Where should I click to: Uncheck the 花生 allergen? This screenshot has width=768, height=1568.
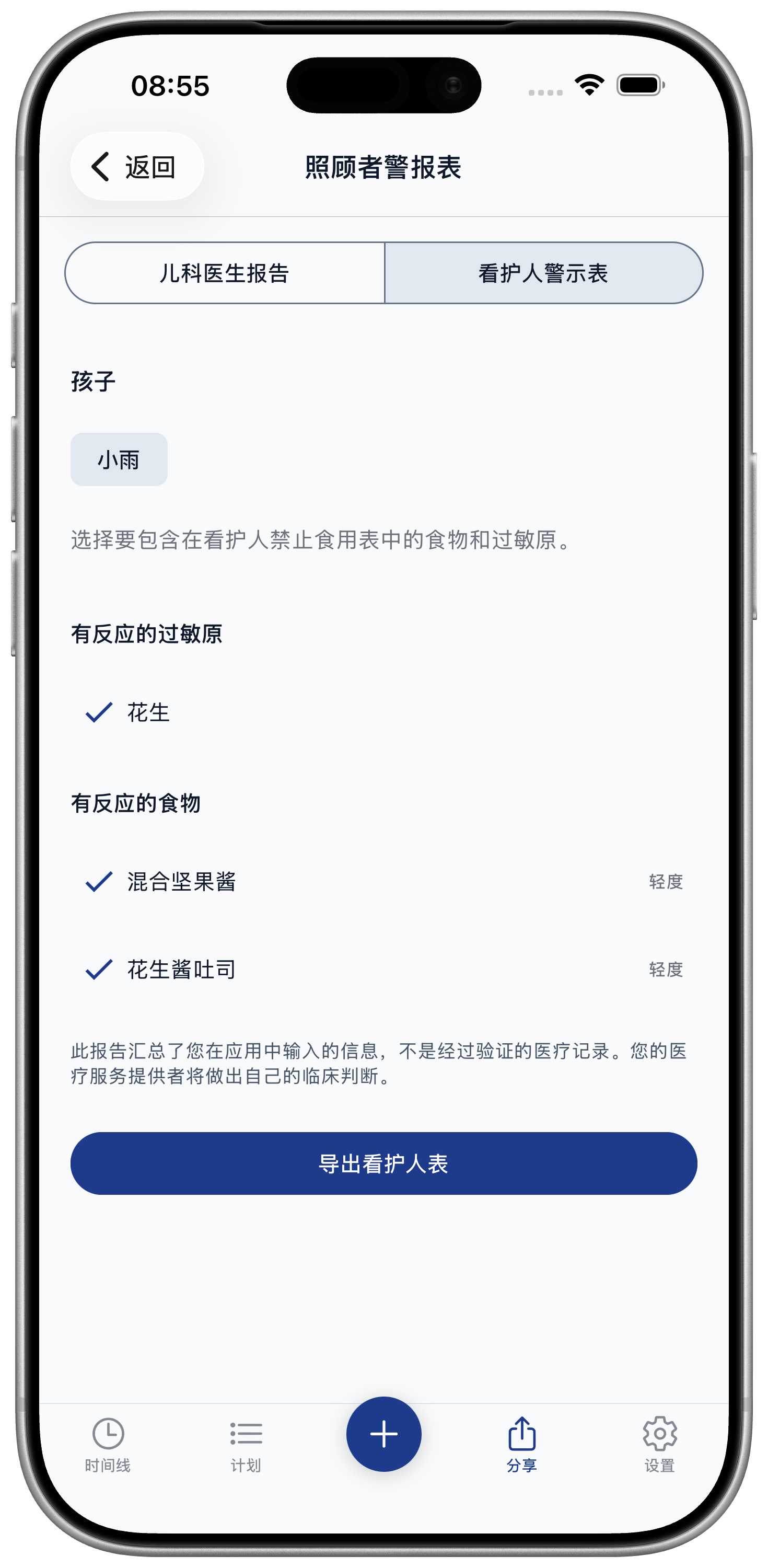pyautogui.click(x=383, y=711)
